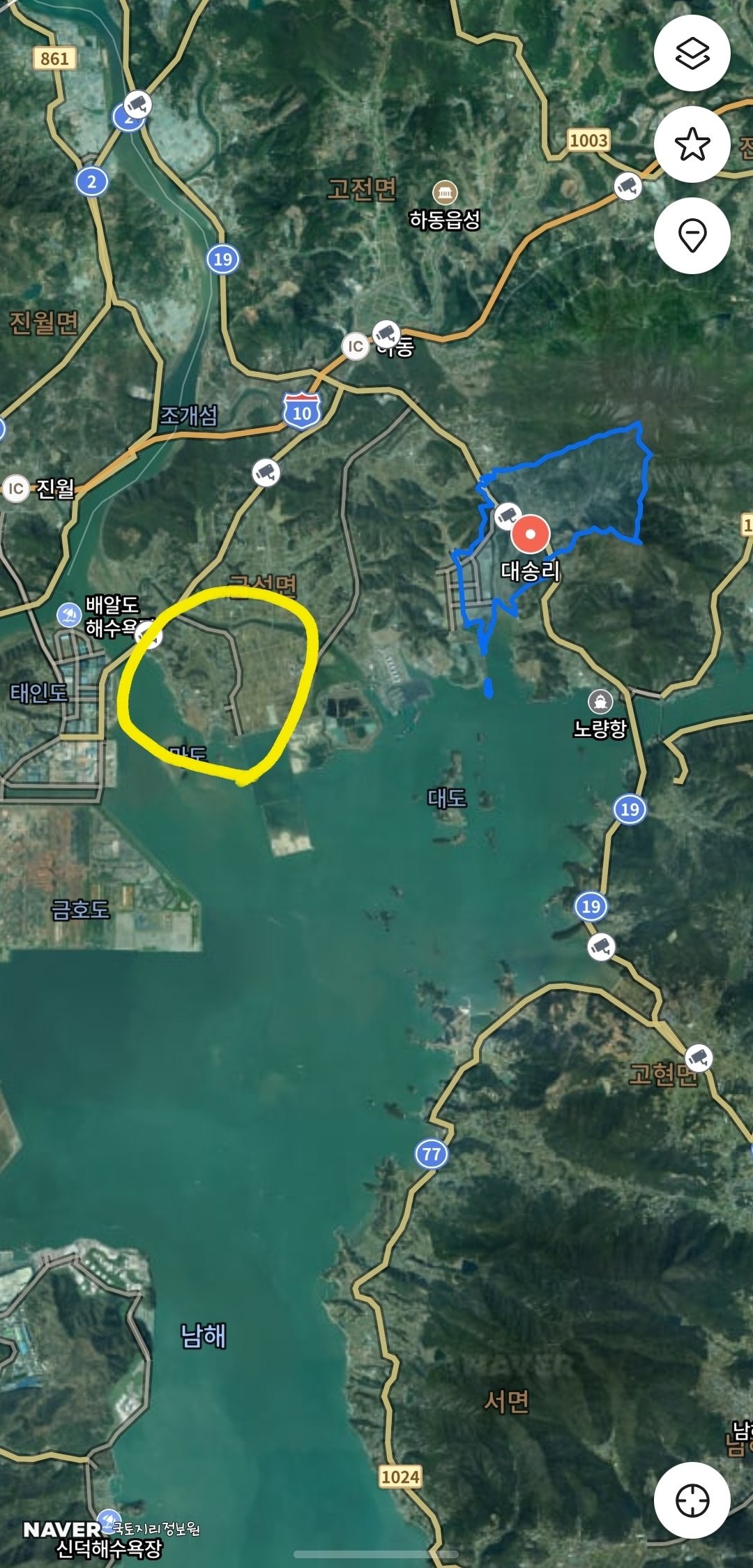Tap the 하동 IC interchange marker
Viewport: 753px width, 1568px height.
356,346
